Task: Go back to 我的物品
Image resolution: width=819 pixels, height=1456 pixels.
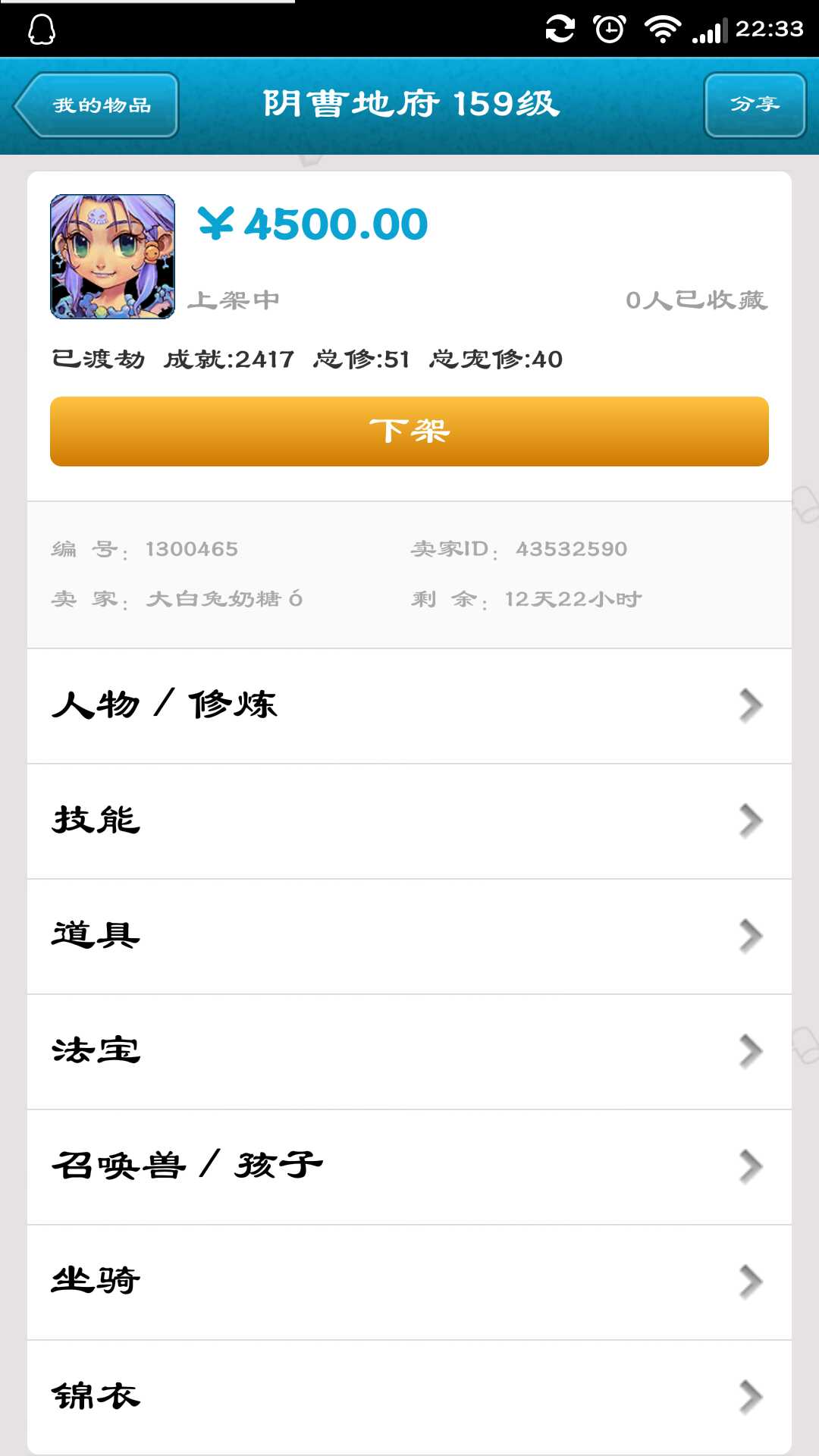Action: (x=97, y=105)
